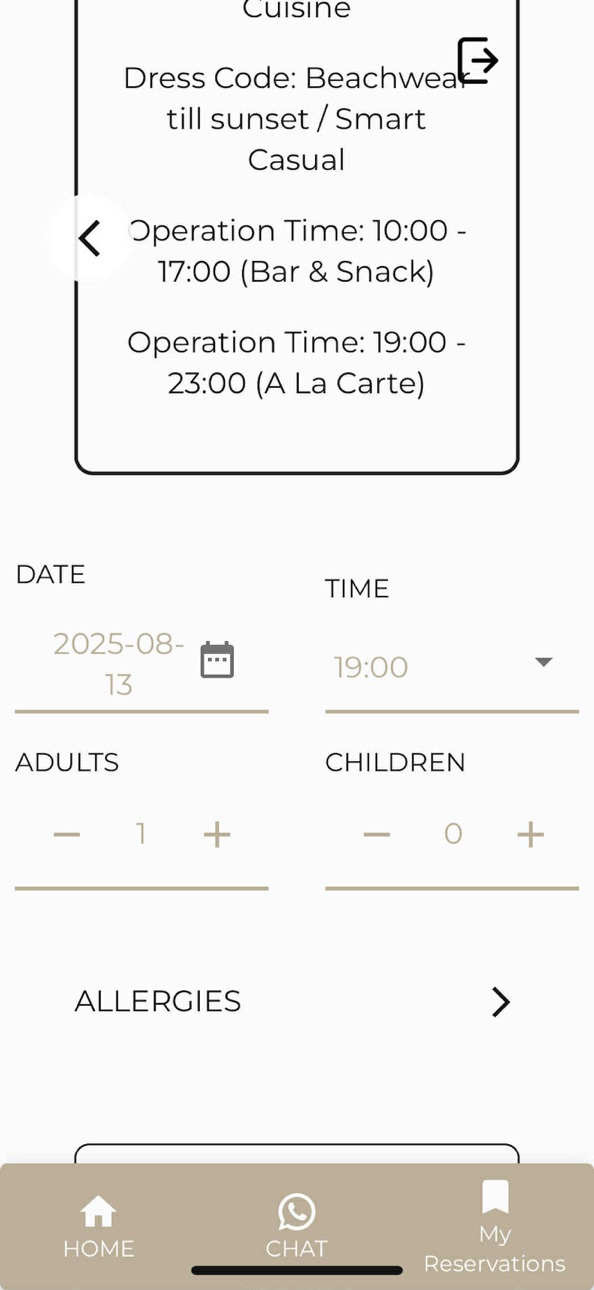Increase the number of adults

click(217, 834)
